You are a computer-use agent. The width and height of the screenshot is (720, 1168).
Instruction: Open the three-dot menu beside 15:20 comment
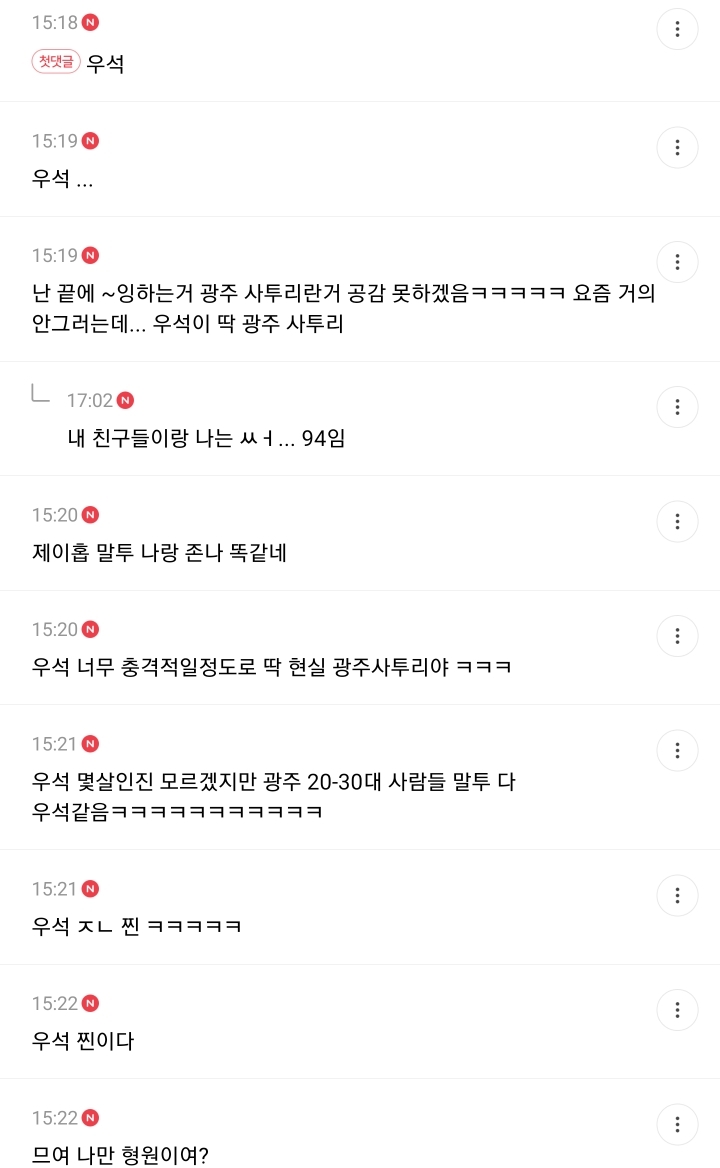coord(678,636)
